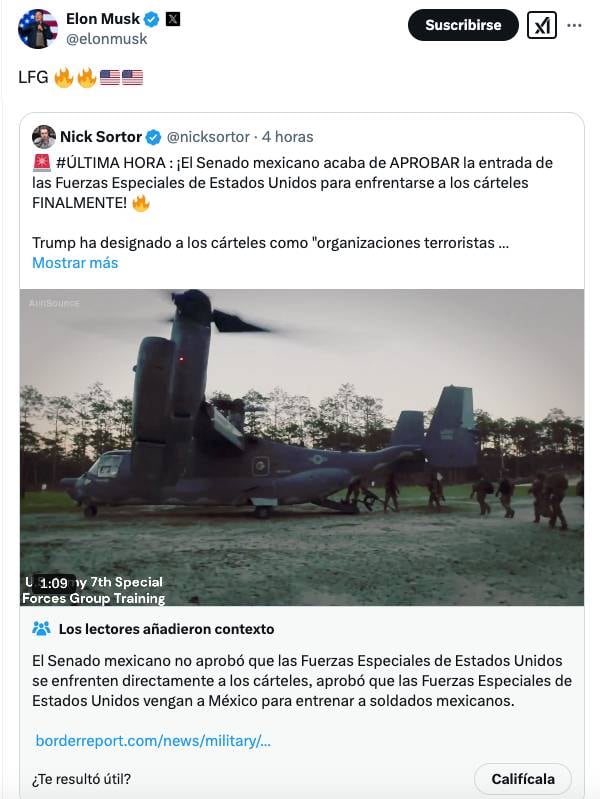Open the borderreport.com link
This screenshot has height=799, width=600.
[x=153, y=741]
